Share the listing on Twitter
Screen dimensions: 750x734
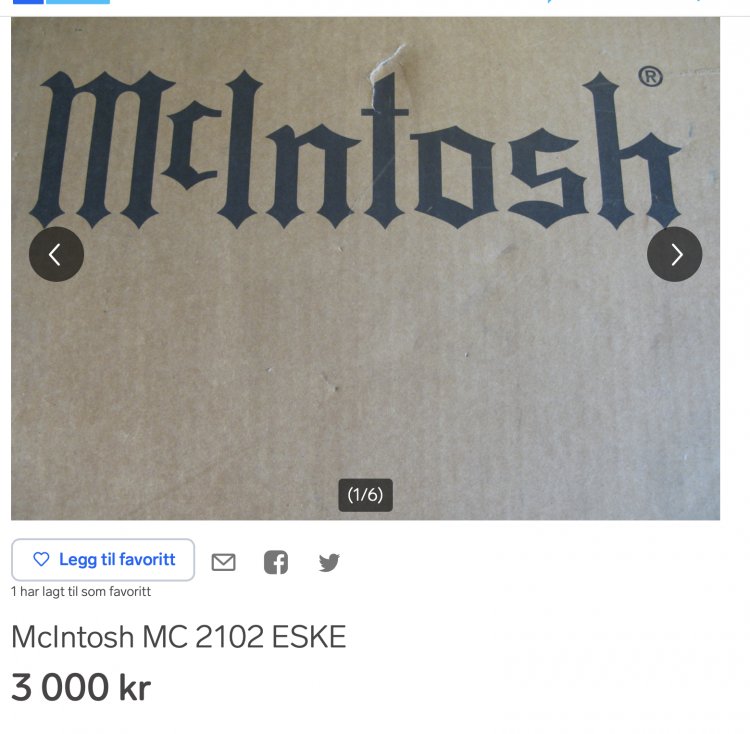329,562
